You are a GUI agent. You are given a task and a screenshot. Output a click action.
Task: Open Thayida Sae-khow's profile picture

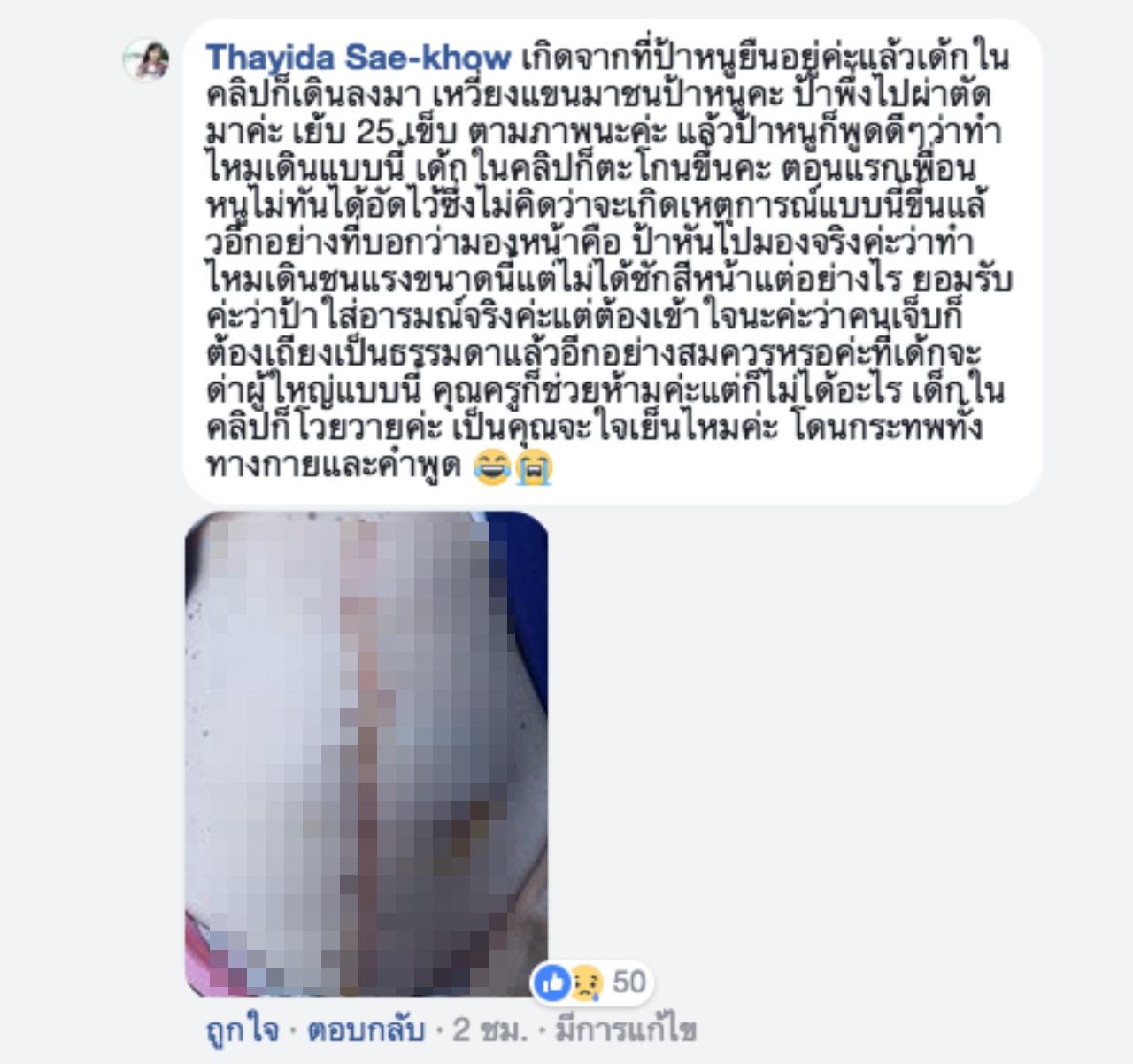147,60
